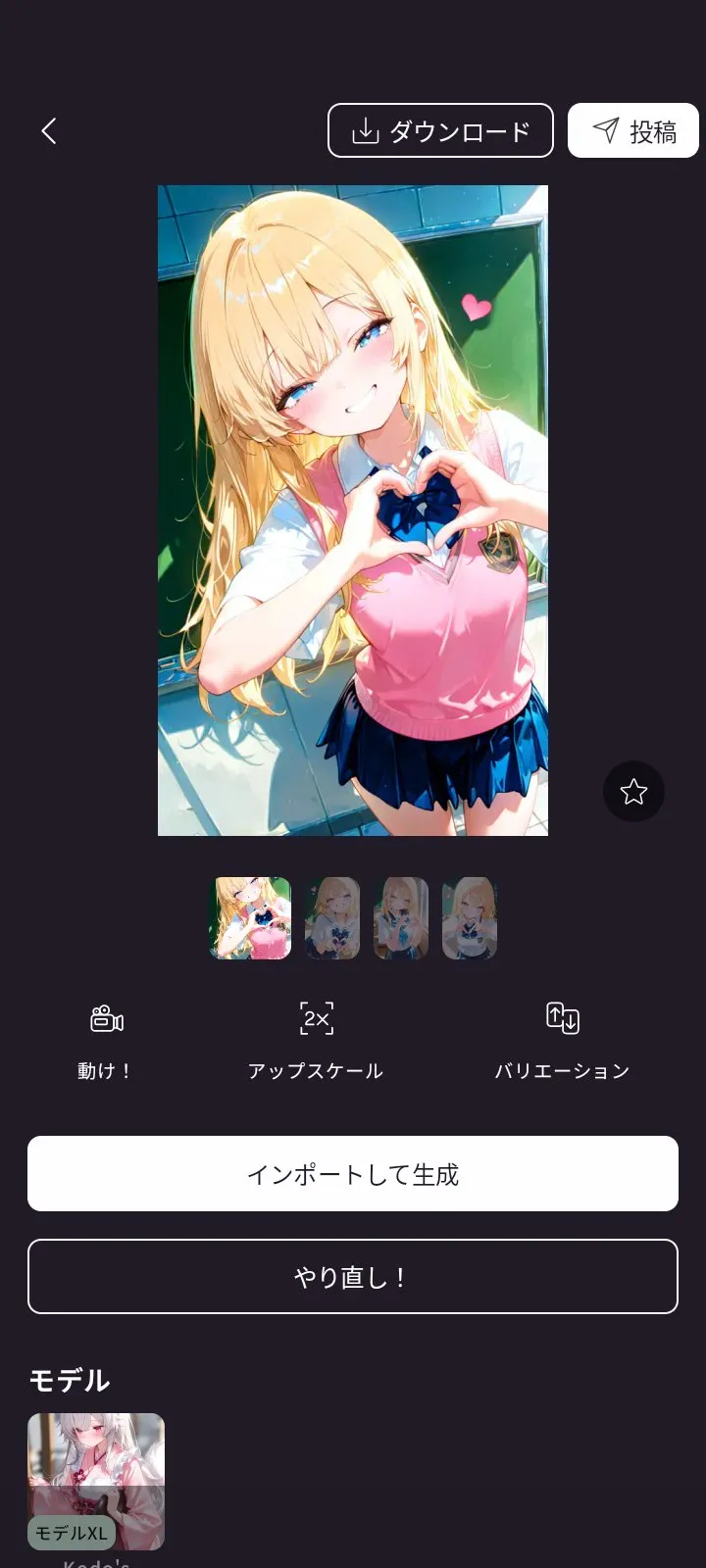Tap アップスケール to upscale 2x
Viewport: 706px width, 1568px height.
click(x=316, y=1041)
